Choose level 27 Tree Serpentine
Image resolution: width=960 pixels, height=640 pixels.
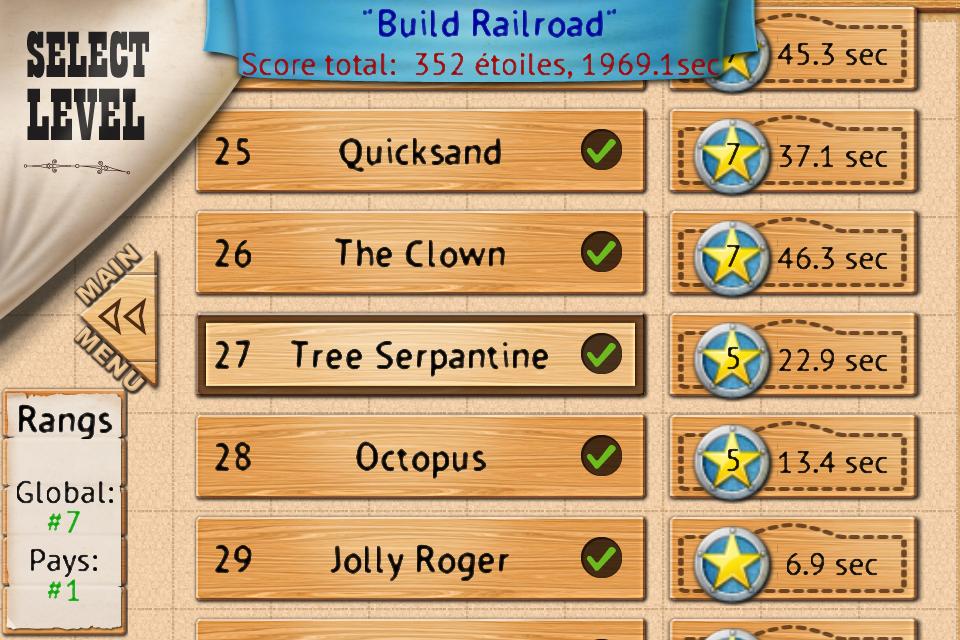point(420,356)
